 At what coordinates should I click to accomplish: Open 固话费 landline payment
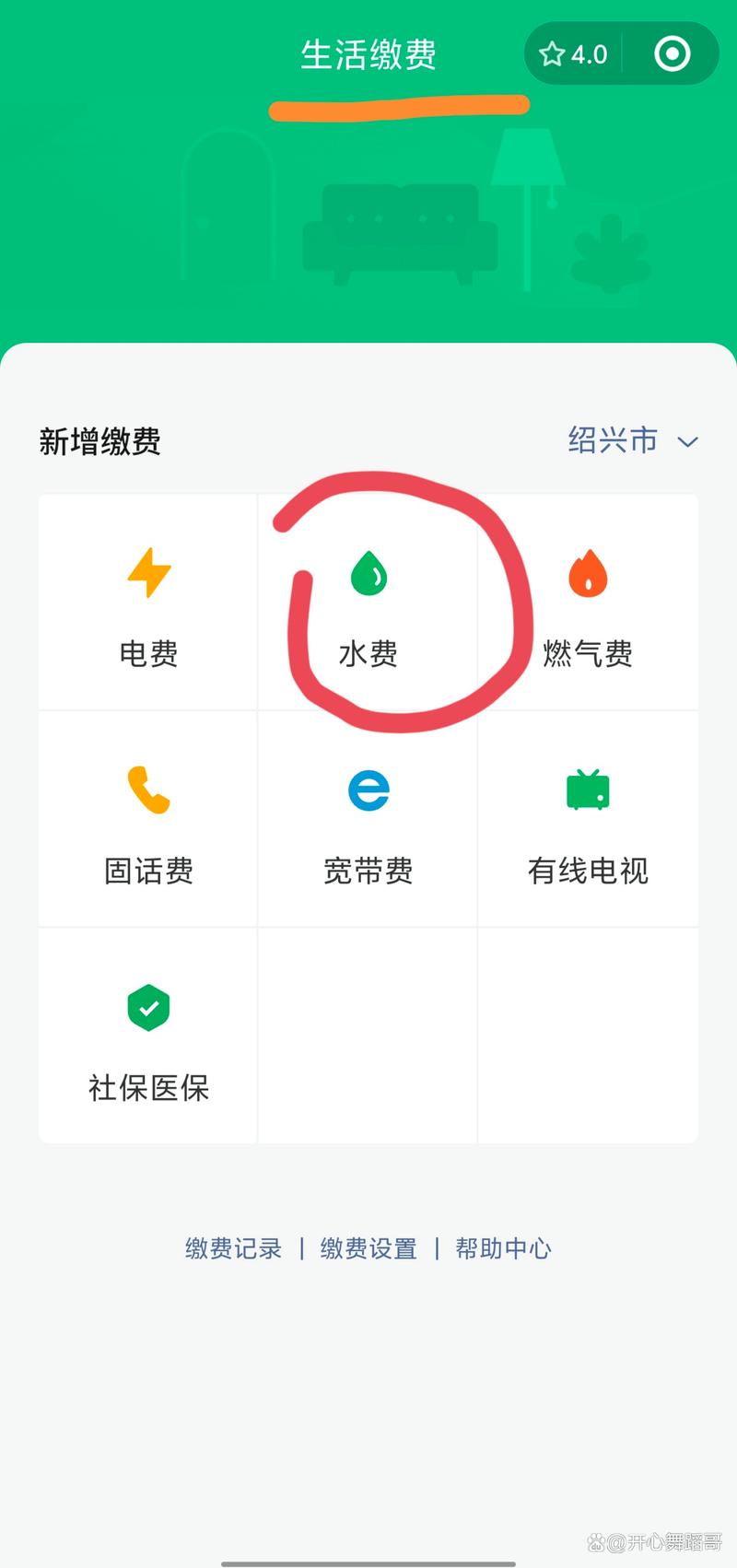(148, 820)
